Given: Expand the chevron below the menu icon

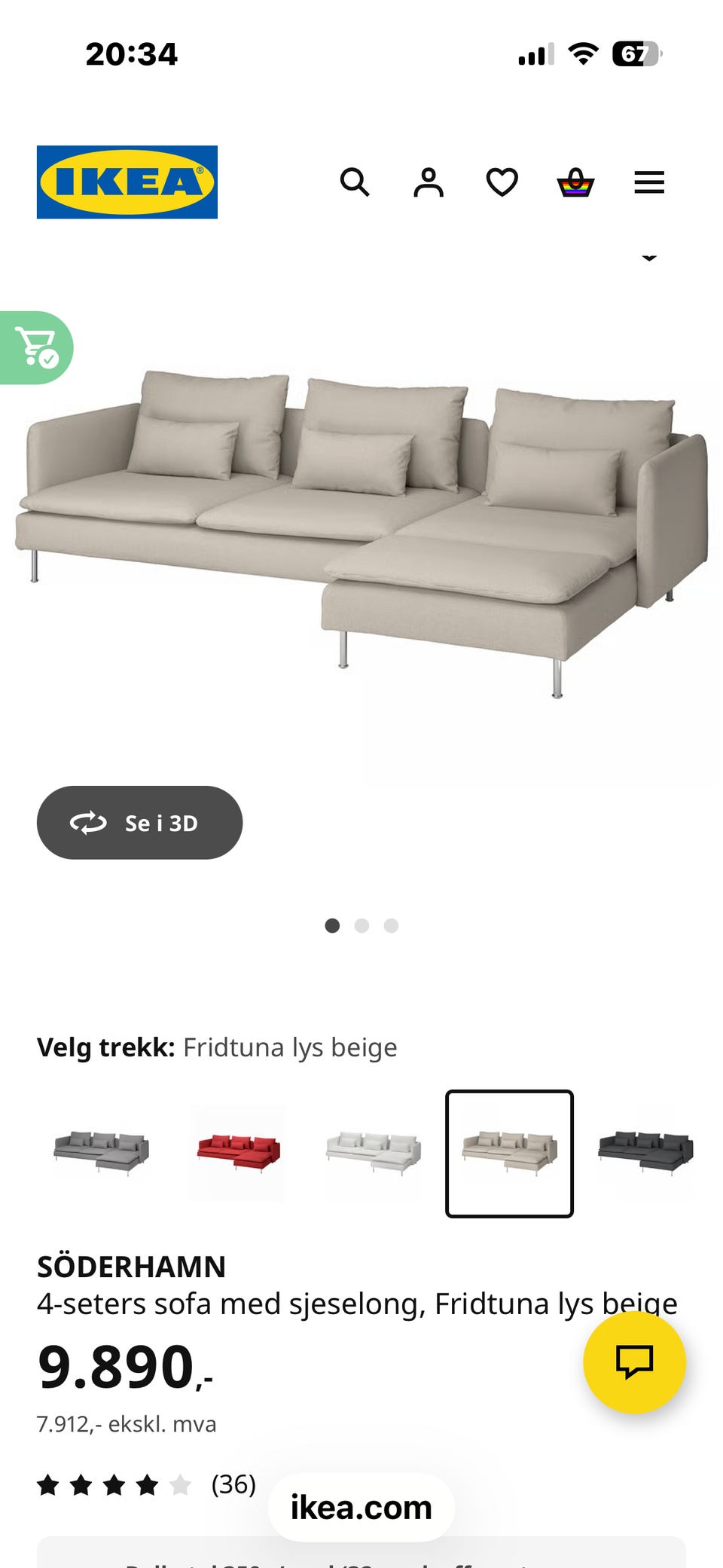Looking at the screenshot, I should point(649,259).
